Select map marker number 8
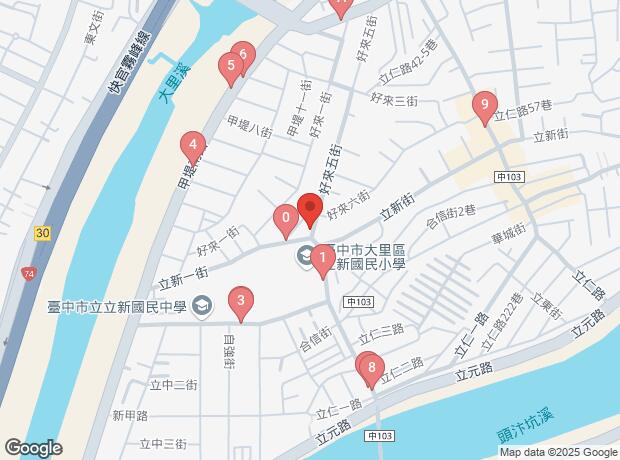Viewport: 620px width, 460px height. click(x=371, y=369)
